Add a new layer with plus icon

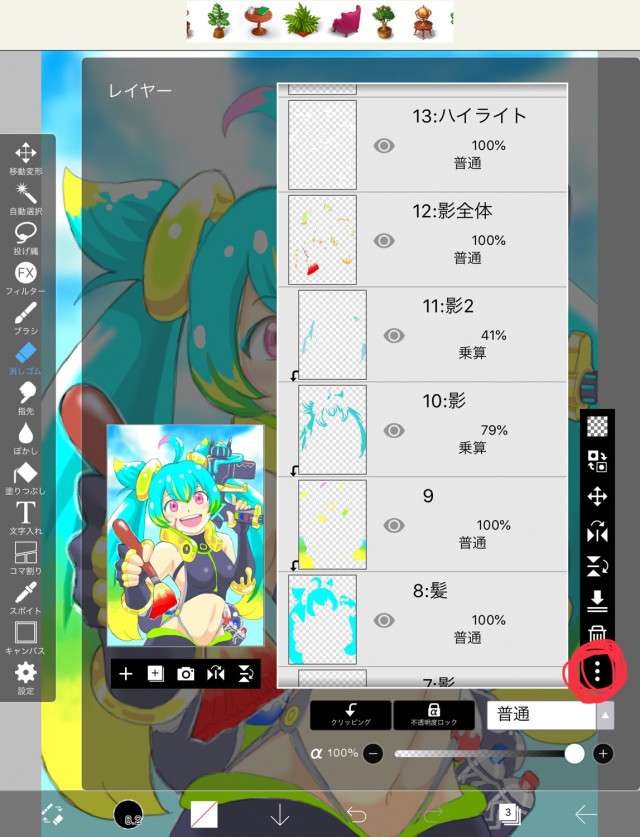[126, 674]
